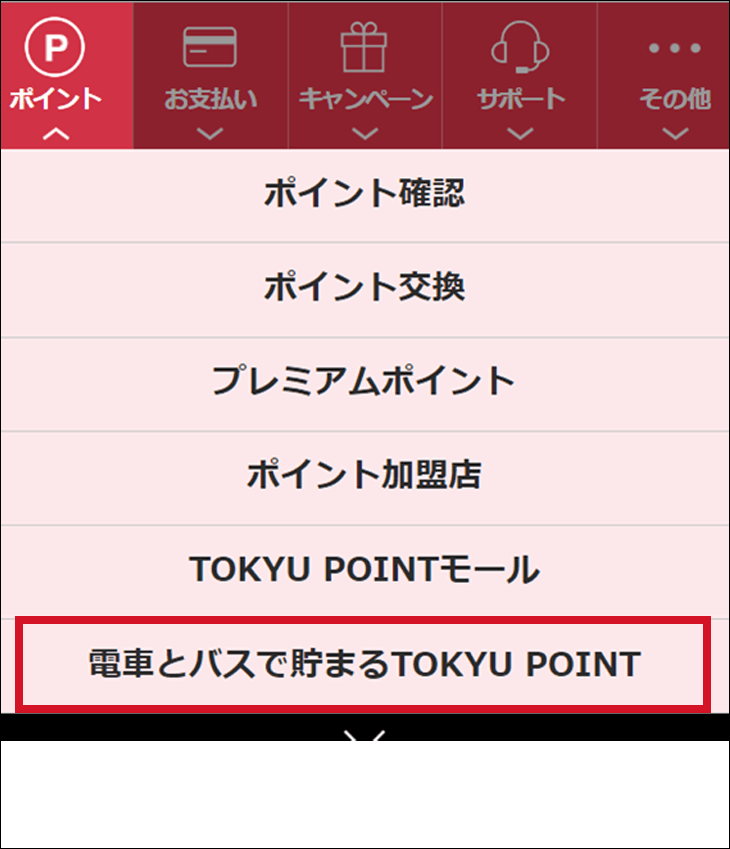Image resolution: width=730 pixels, height=849 pixels.
Task: Select 電車とバスで貯まるTOKYU POINT
Action: (x=365, y=665)
